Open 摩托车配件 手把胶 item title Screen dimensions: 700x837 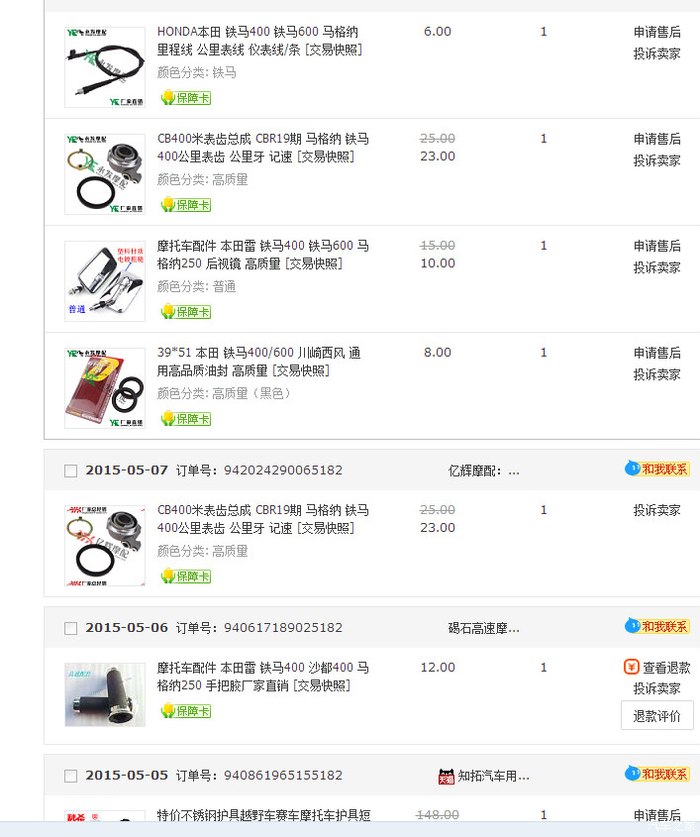tap(263, 676)
